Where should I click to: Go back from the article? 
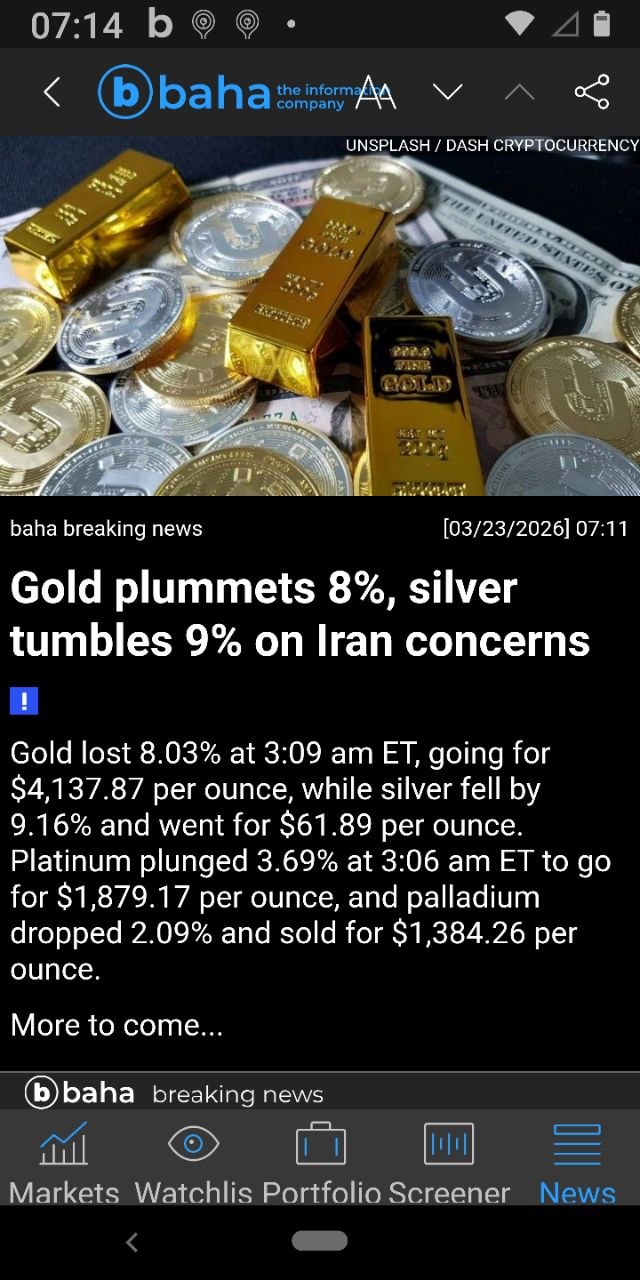(52, 92)
